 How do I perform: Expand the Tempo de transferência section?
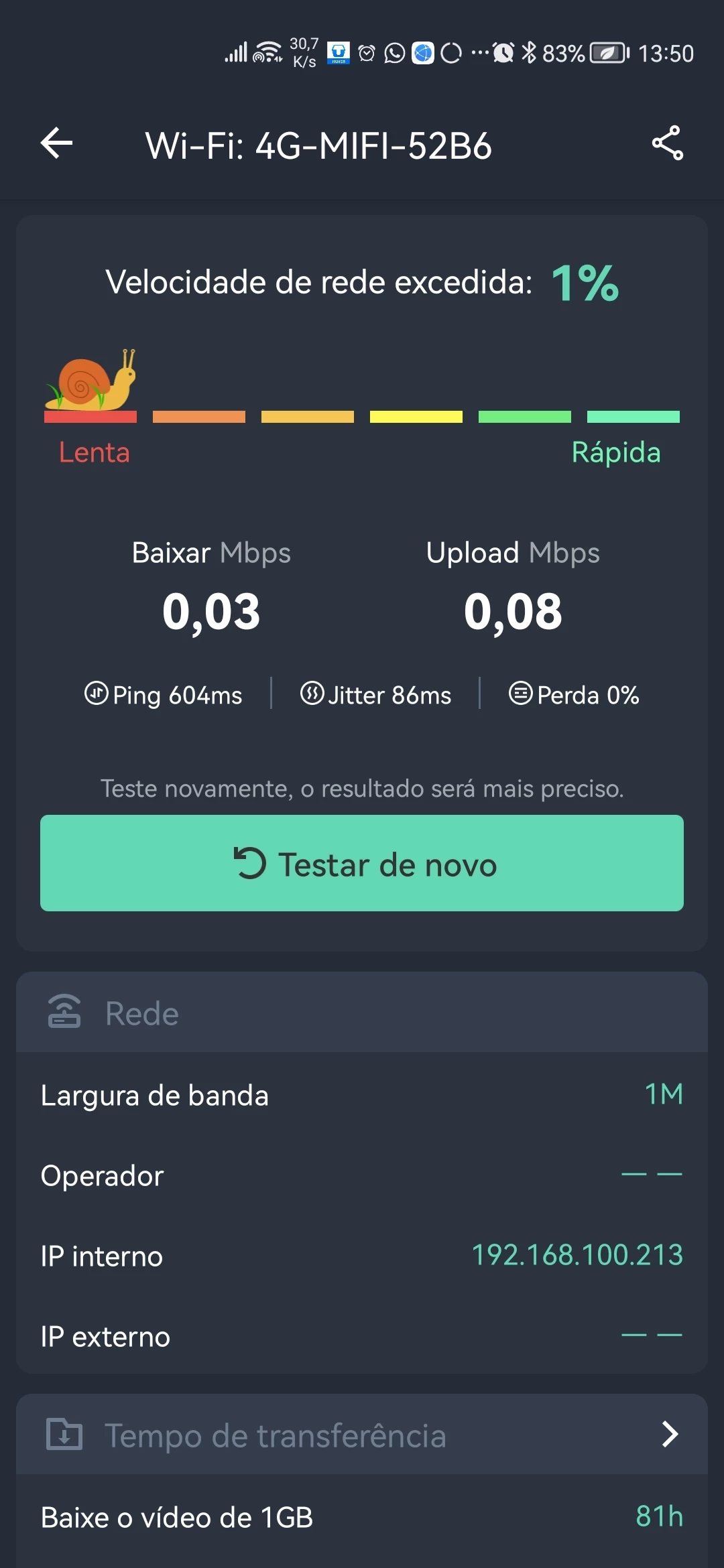tap(669, 1434)
